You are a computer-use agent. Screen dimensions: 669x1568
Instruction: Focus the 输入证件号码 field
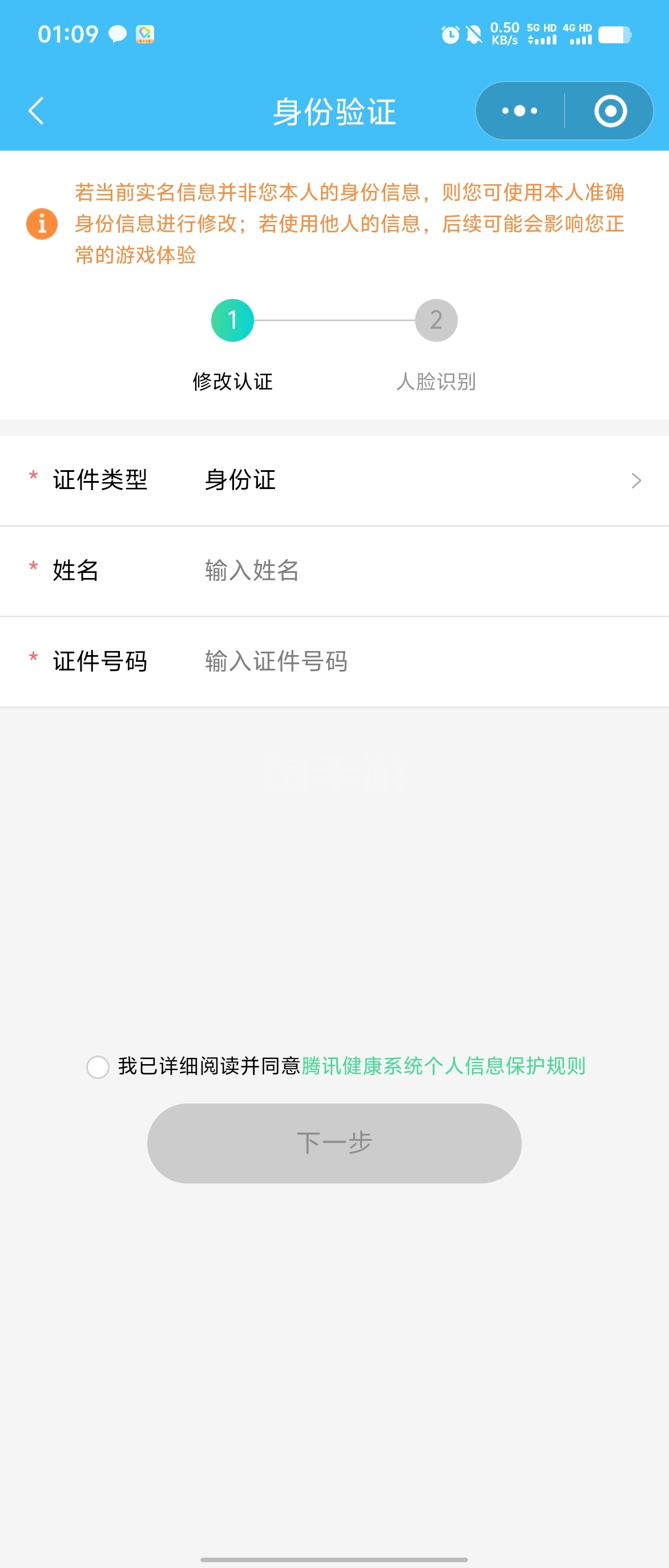coord(420,662)
